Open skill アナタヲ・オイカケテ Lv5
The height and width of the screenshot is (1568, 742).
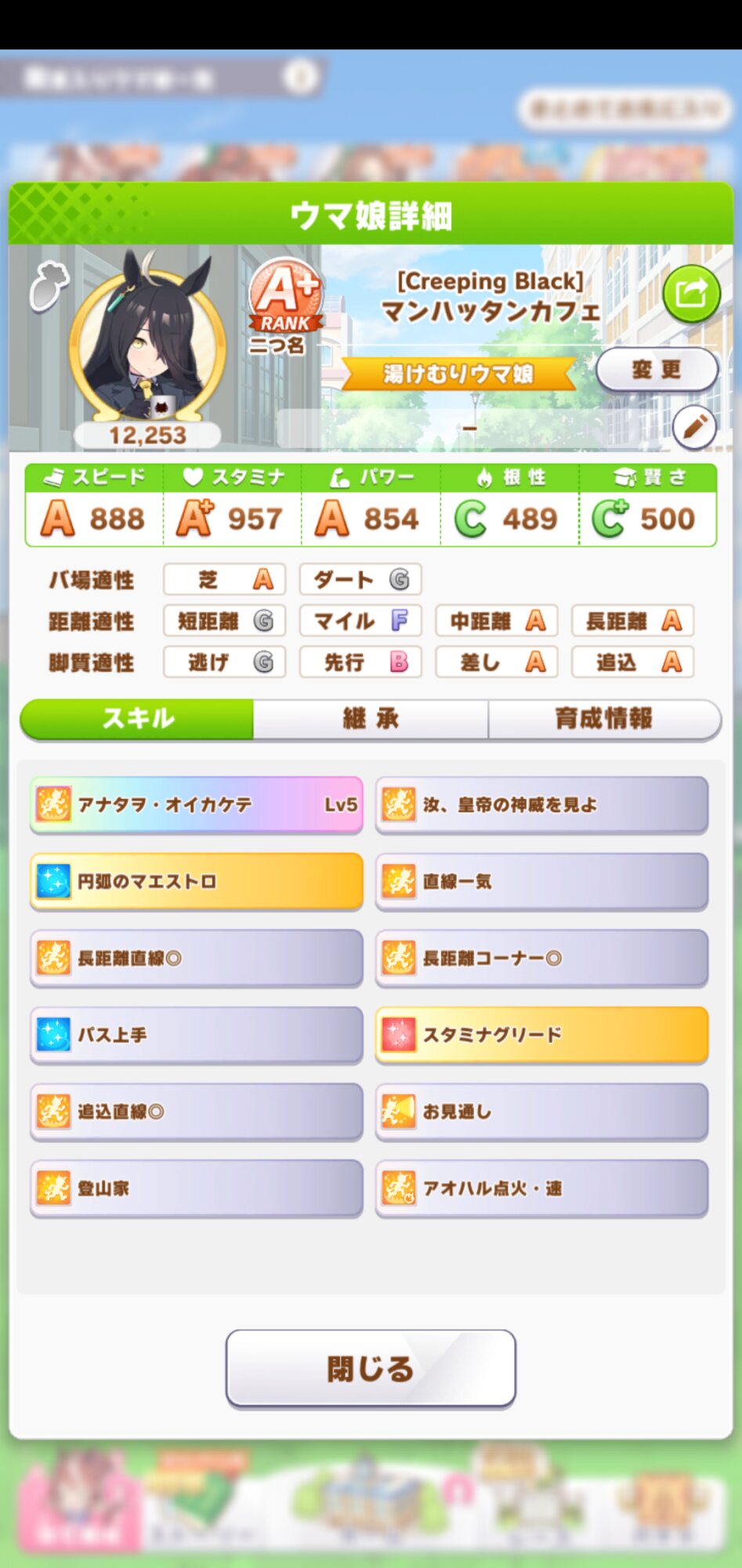coord(197,804)
